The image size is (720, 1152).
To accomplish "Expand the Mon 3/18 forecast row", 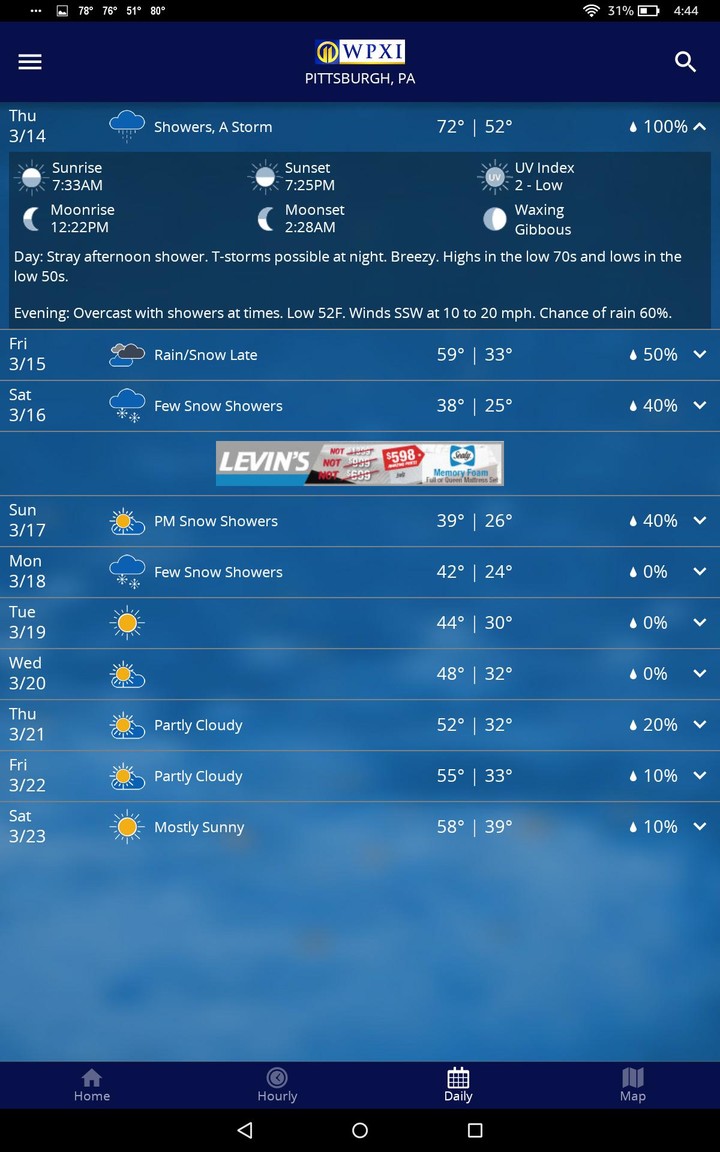I will click(699, 572).
